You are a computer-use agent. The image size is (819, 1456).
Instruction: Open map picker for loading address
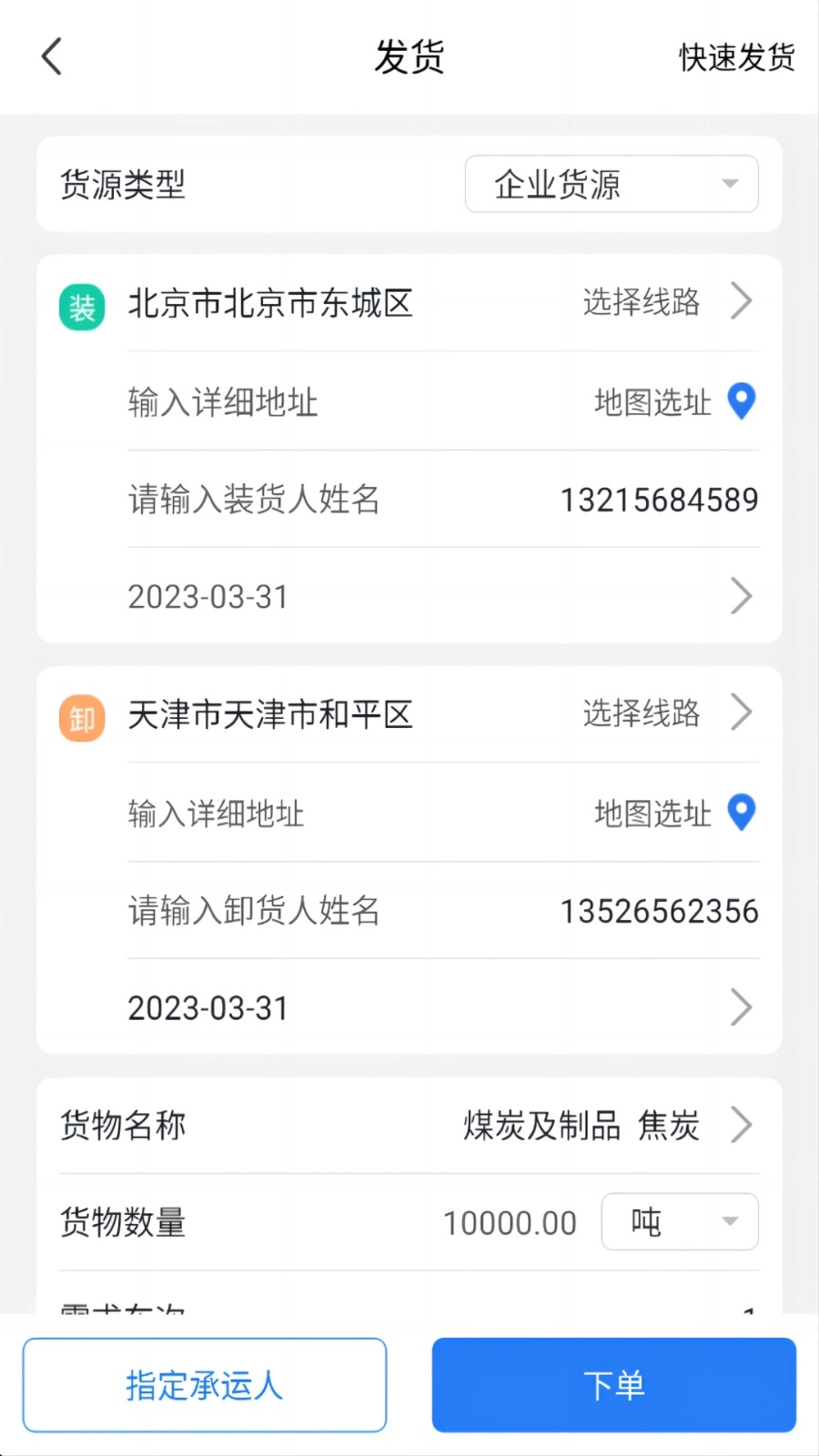[x=742, y=401]
